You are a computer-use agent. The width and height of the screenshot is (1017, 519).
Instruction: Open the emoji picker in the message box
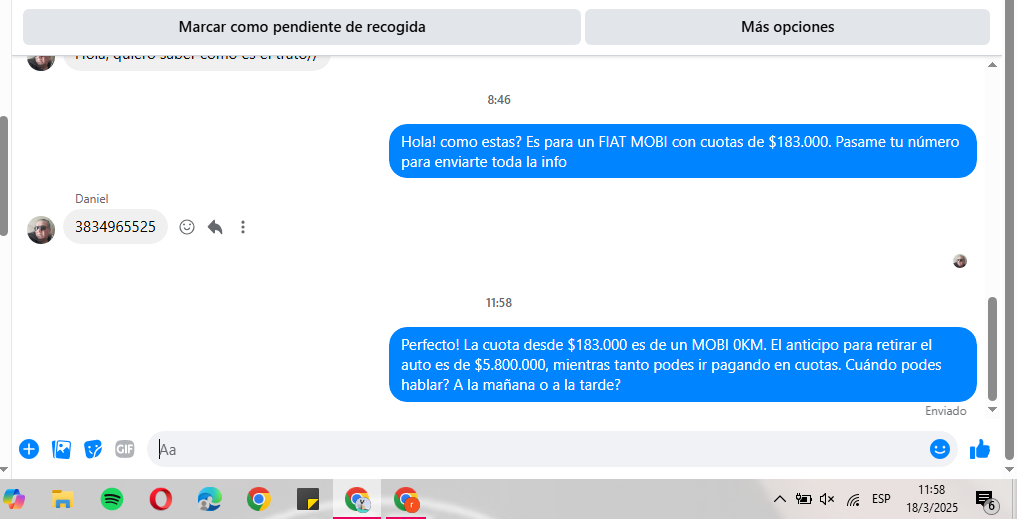pos(939,449)
